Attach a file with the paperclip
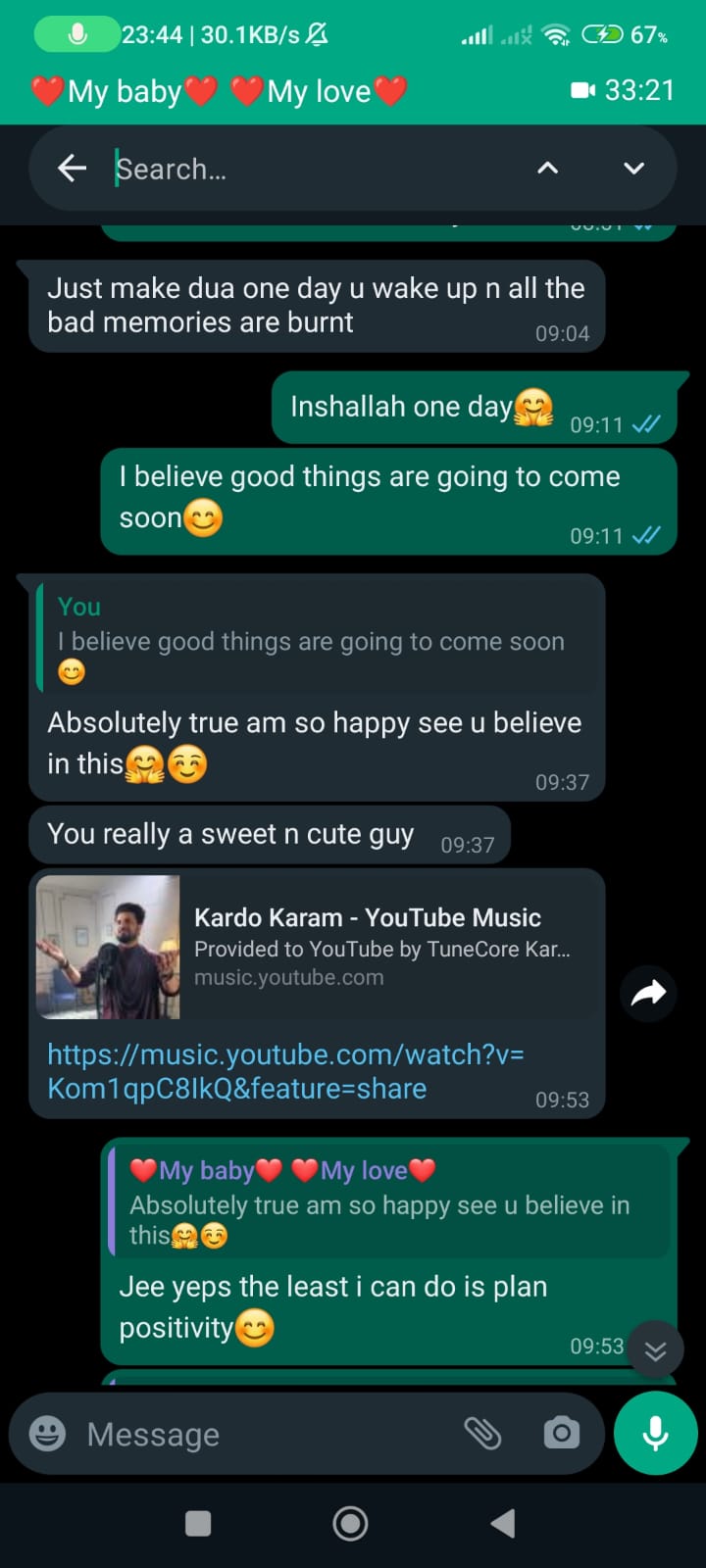 [482, 1434]
